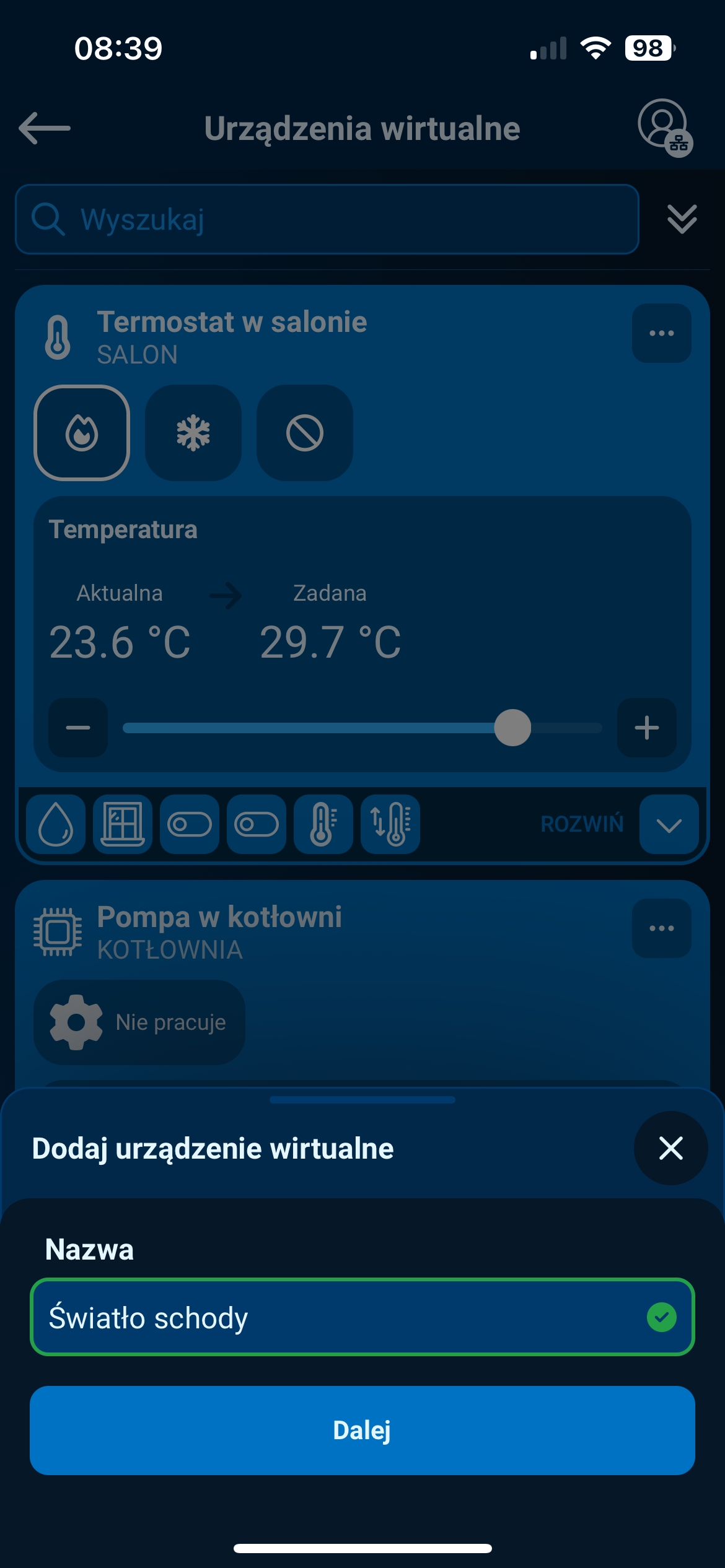Tap the temperature slider handle

click(x=512, y=728)
